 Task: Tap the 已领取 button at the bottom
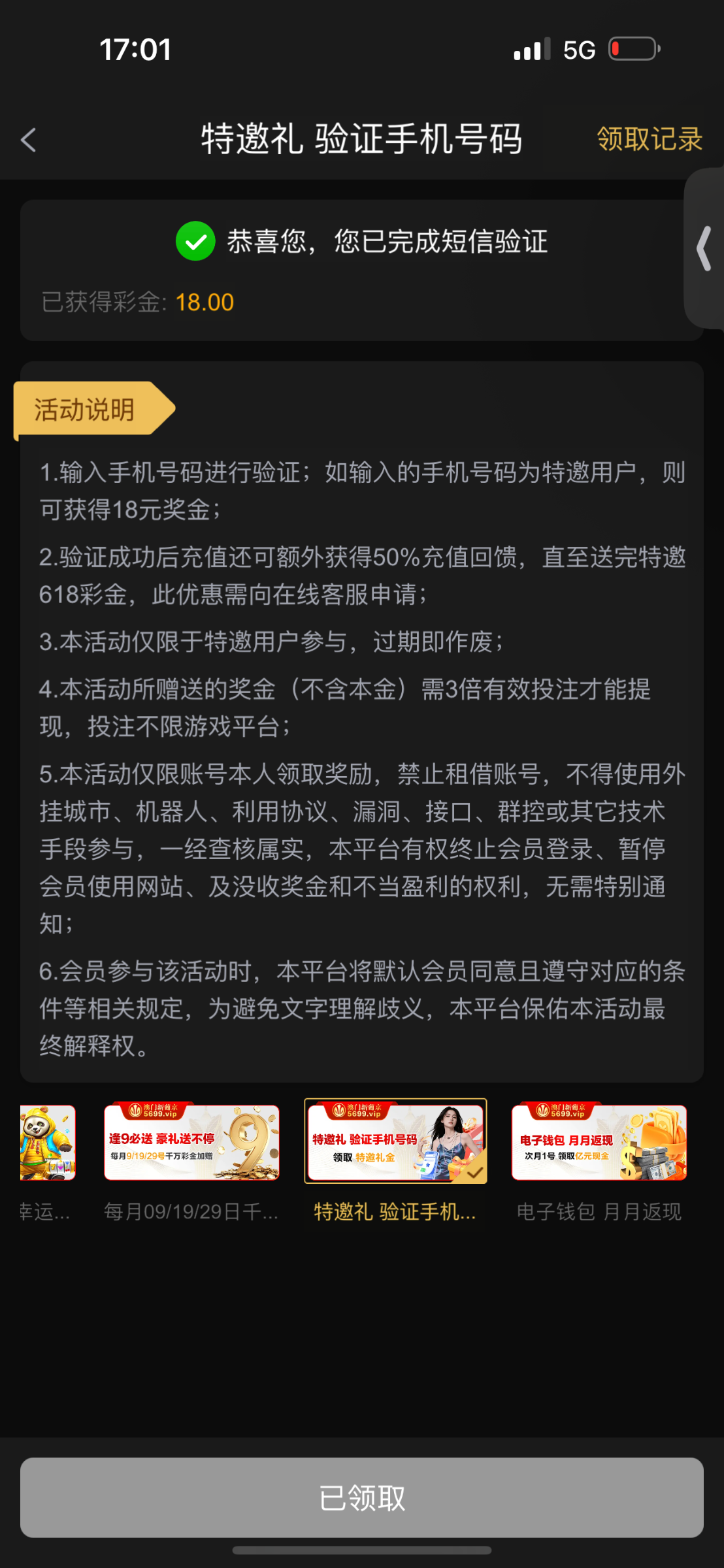[362, 1497]
